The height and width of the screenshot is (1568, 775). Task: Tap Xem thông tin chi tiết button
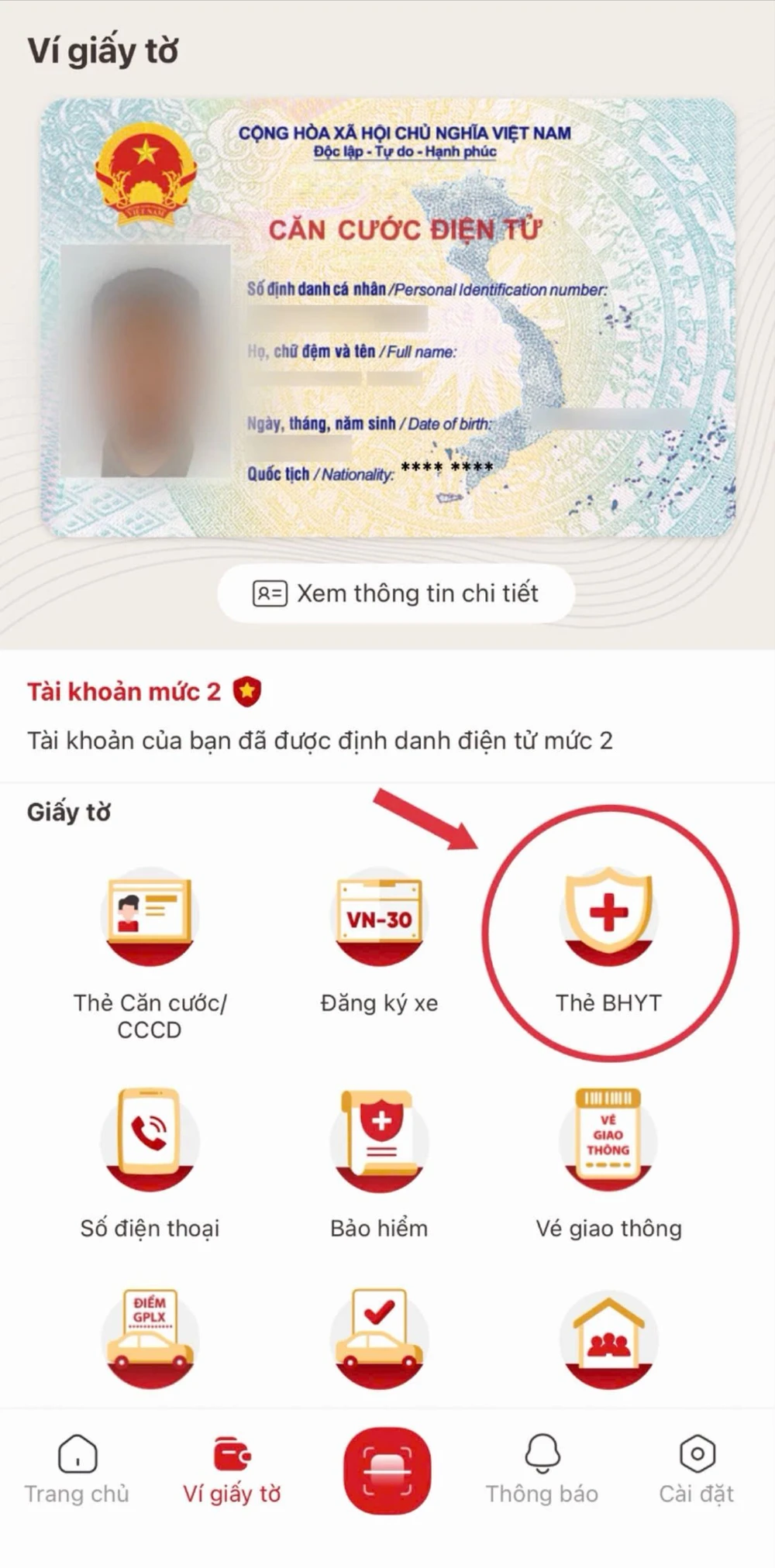tap(396, 593)
